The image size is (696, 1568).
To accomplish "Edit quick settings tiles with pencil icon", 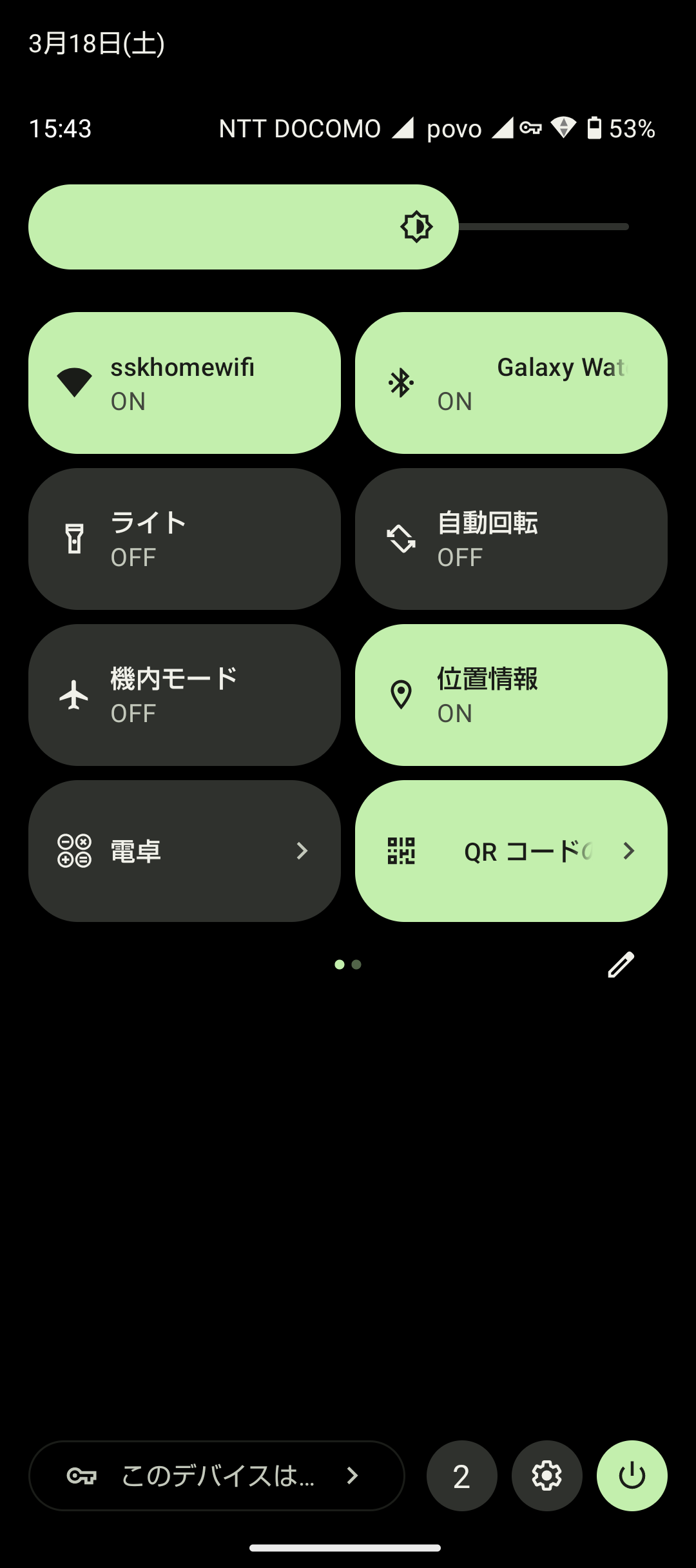I will pos(621,965).
